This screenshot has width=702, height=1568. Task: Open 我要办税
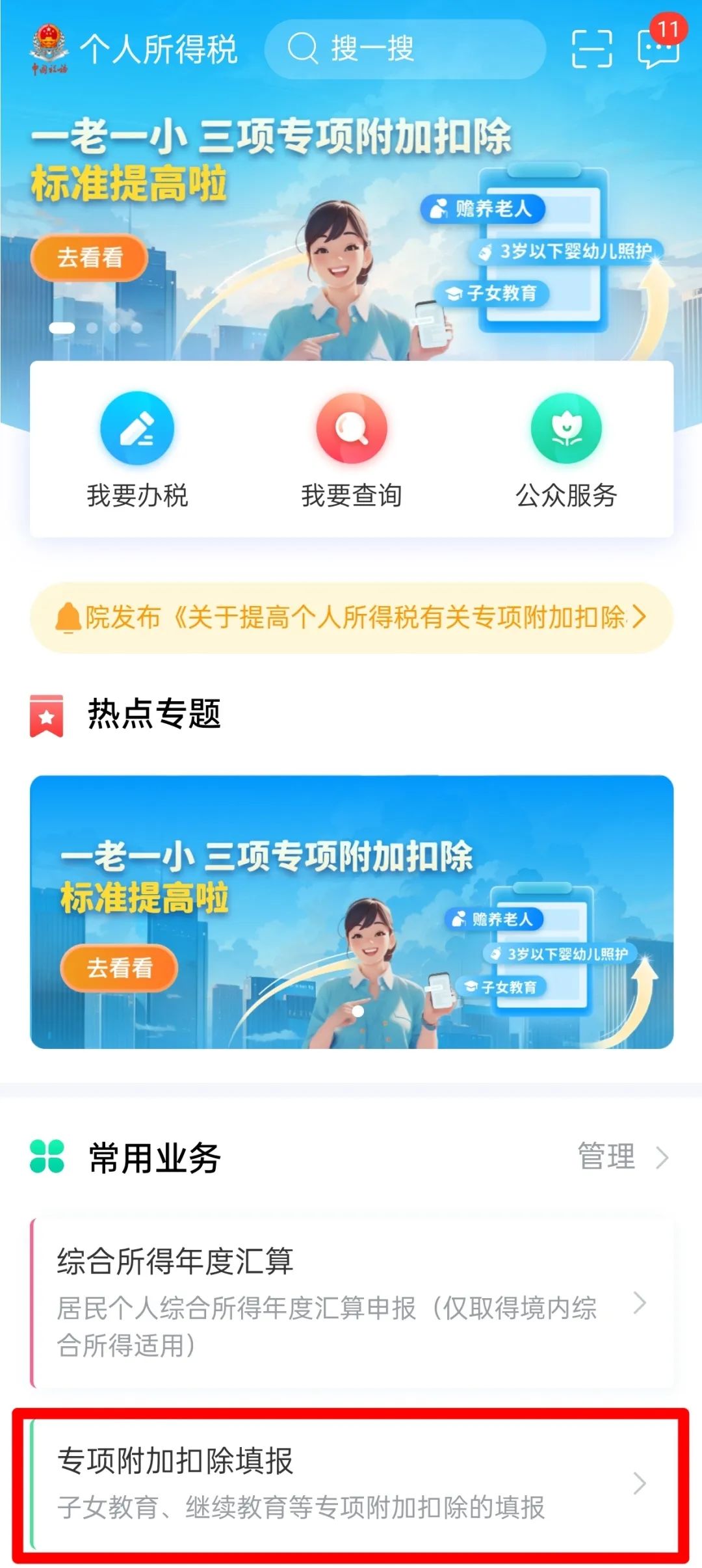click(137, 450)
